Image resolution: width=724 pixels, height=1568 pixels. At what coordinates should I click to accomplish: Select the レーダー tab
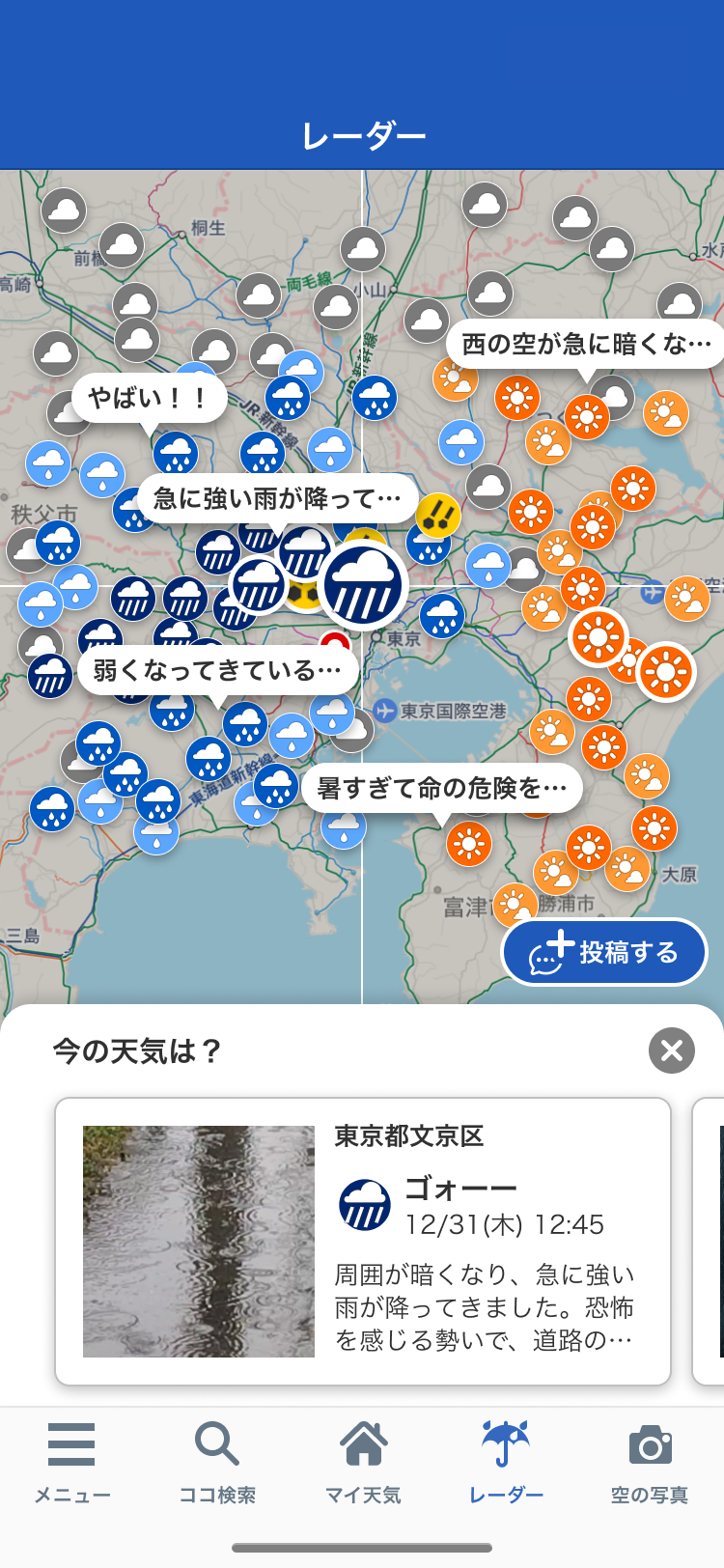pos(507,1462)
